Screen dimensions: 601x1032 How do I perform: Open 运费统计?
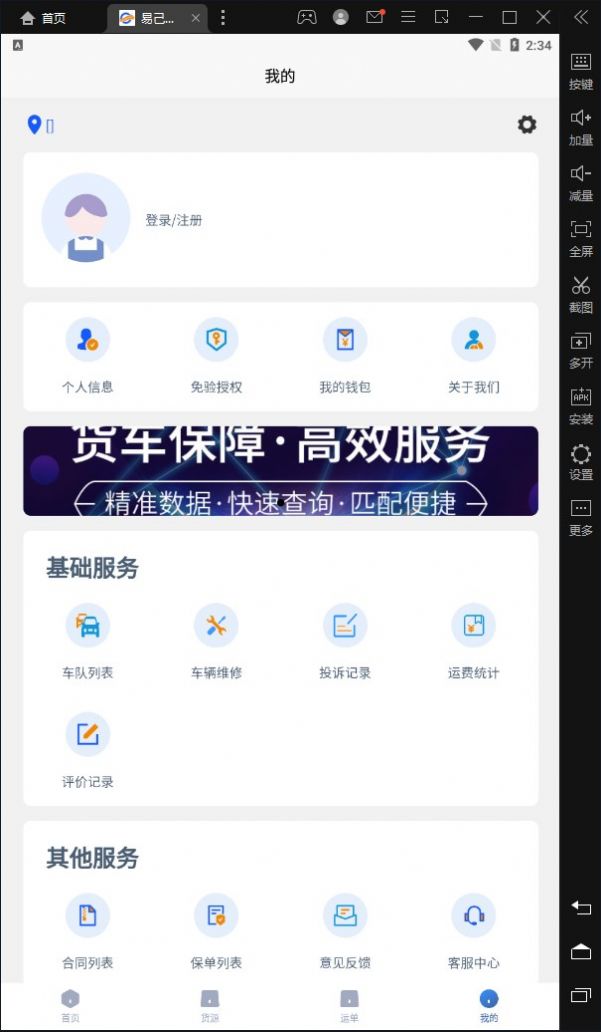click(x=473, y=638)
